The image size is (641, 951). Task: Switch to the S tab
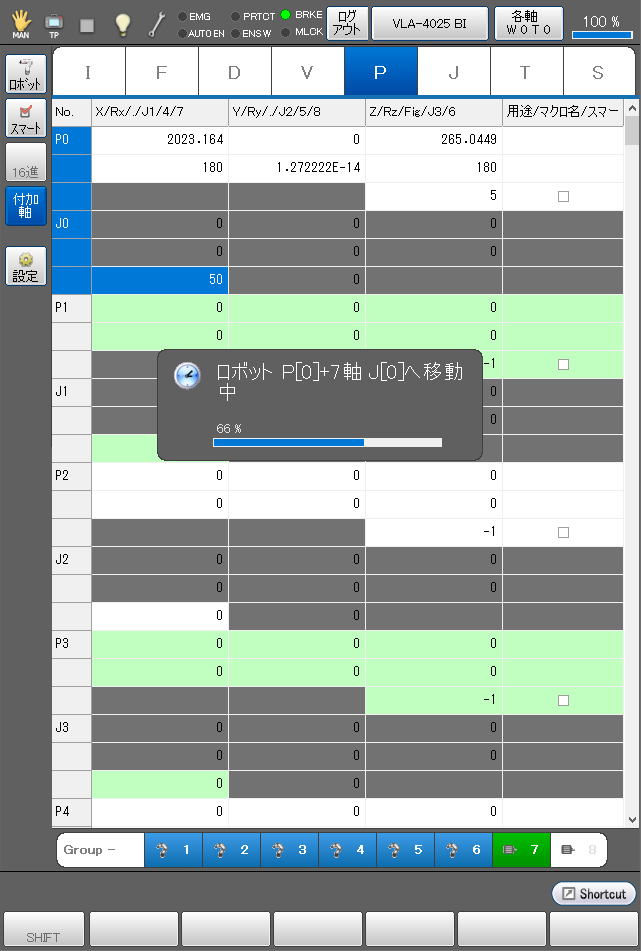[x=598, y=71]
